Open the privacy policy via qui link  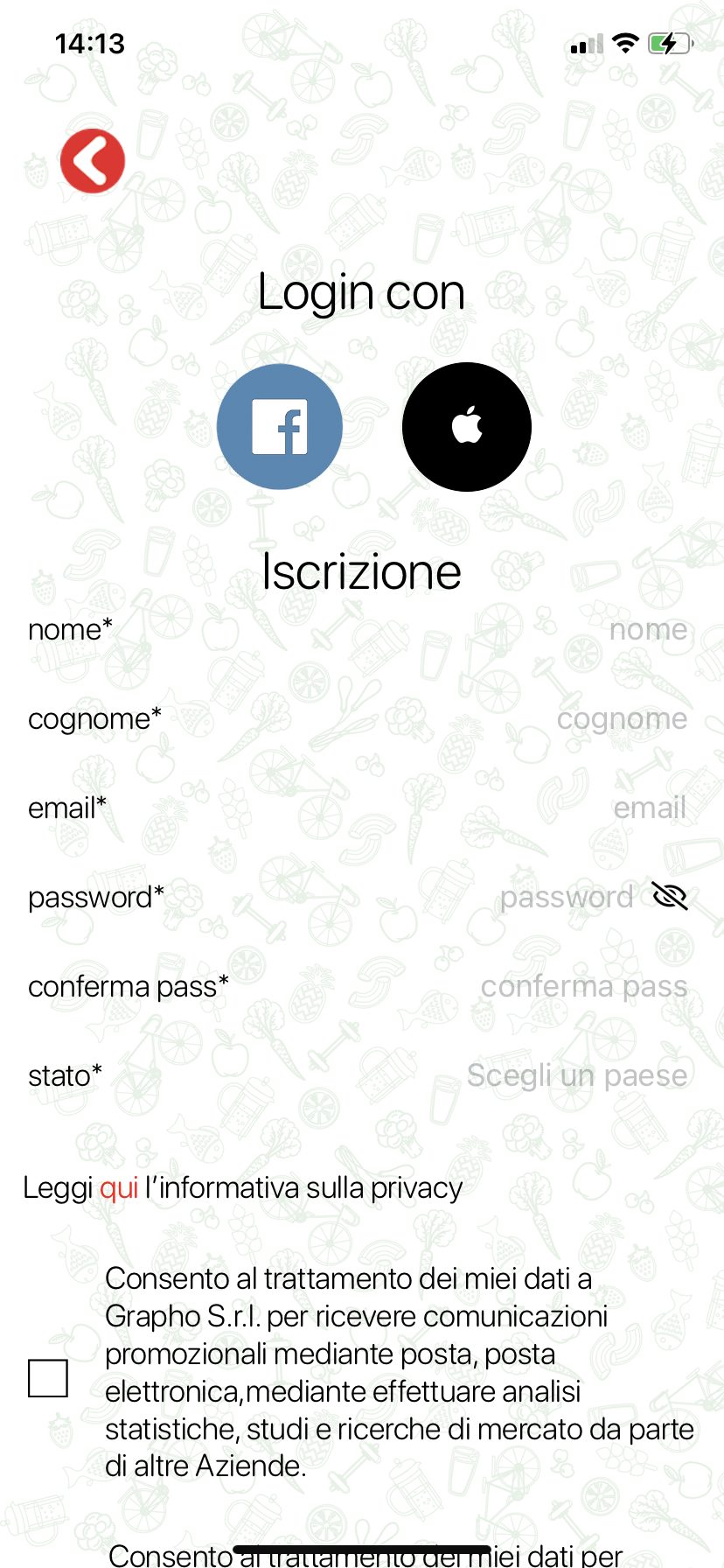pyautogui.click(x=120, y=1188)
